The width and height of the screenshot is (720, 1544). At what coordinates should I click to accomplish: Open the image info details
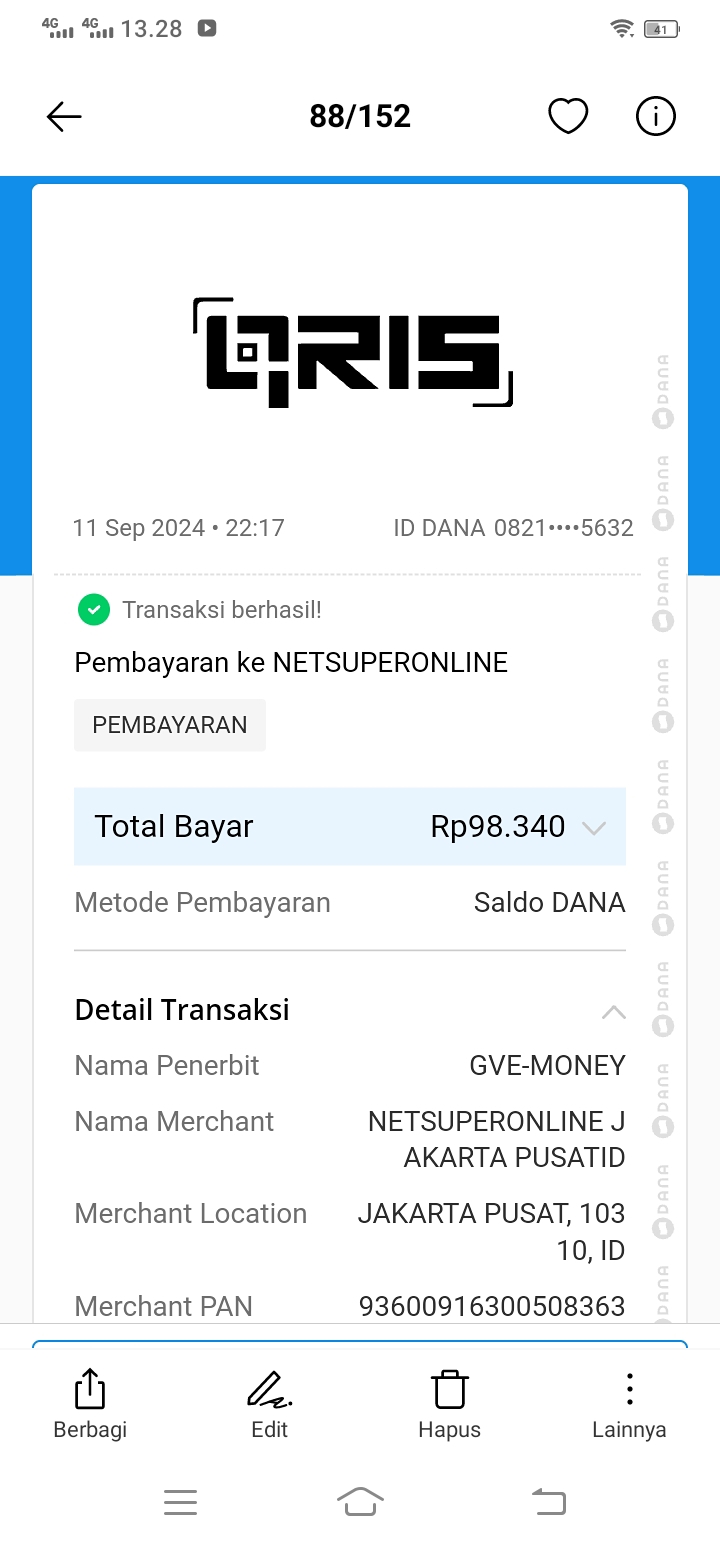(x=656, y=117)
